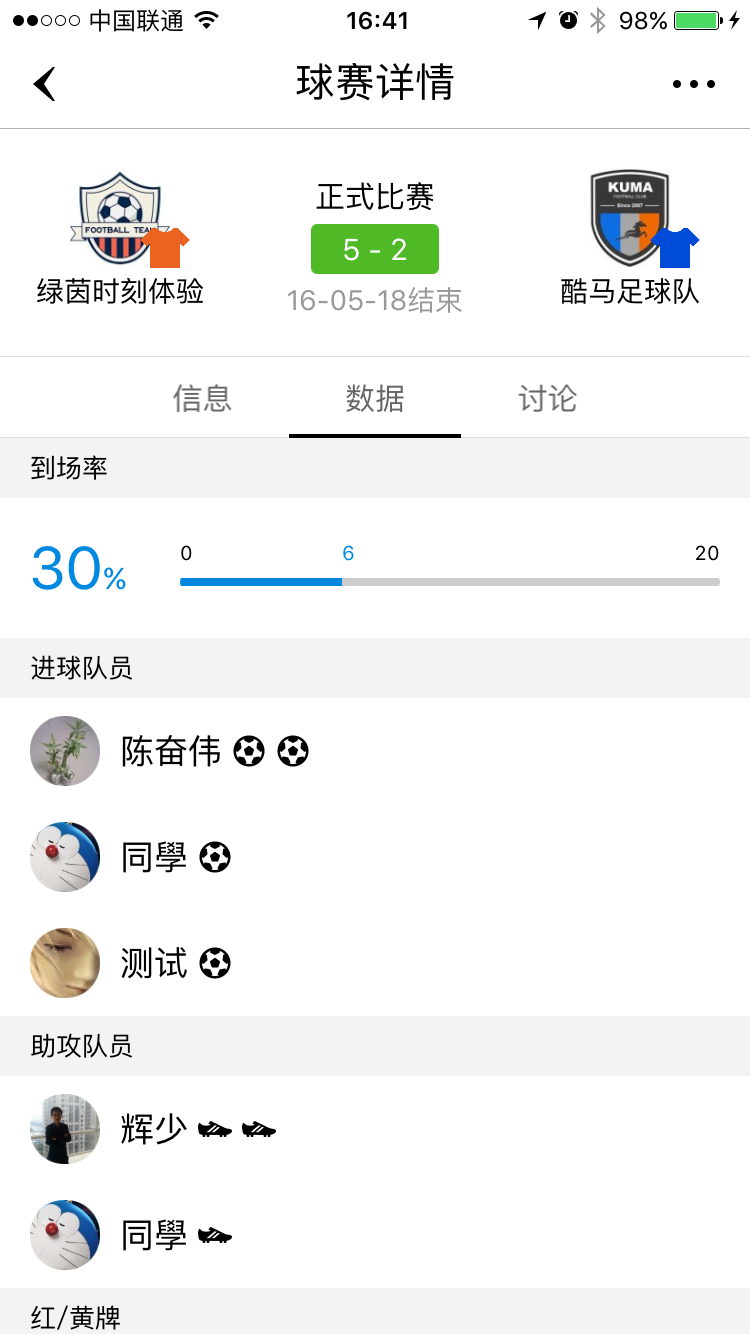This screenshot has height=1334, width=750.
Task: Tap the 16-05-18结束 match end text
Action: (x=374, y=301)
